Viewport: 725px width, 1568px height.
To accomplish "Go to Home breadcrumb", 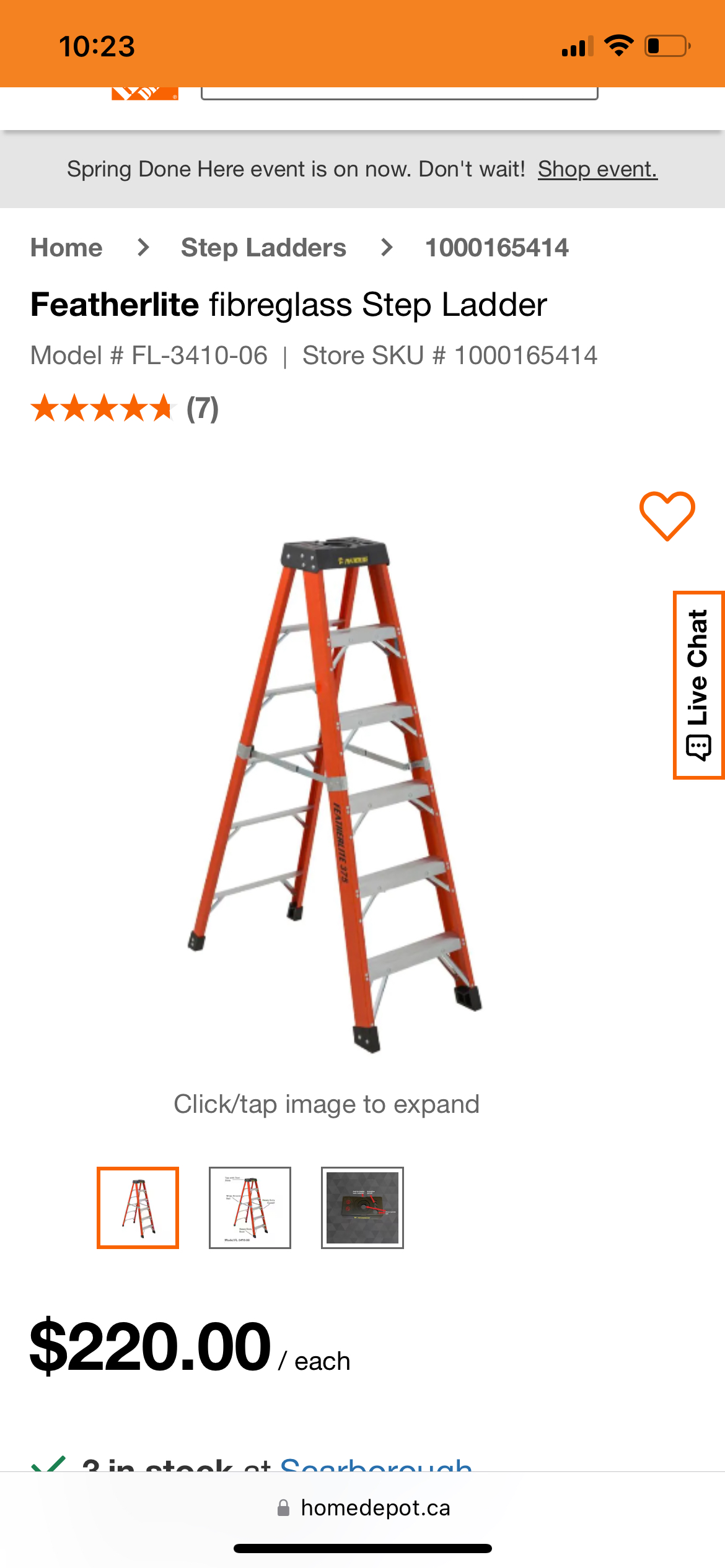I will tap(66, 248).
